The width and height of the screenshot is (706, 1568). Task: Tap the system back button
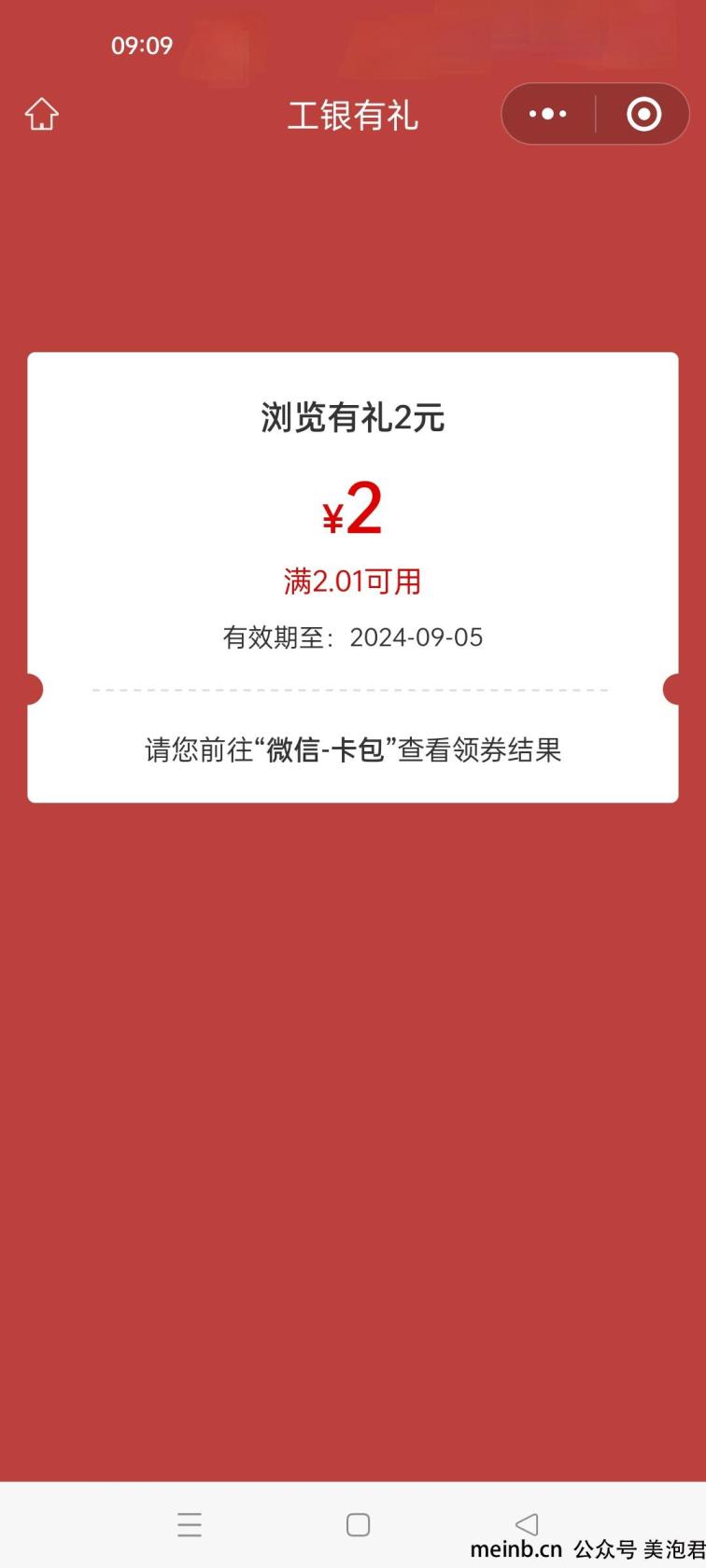pos(527,1524)
